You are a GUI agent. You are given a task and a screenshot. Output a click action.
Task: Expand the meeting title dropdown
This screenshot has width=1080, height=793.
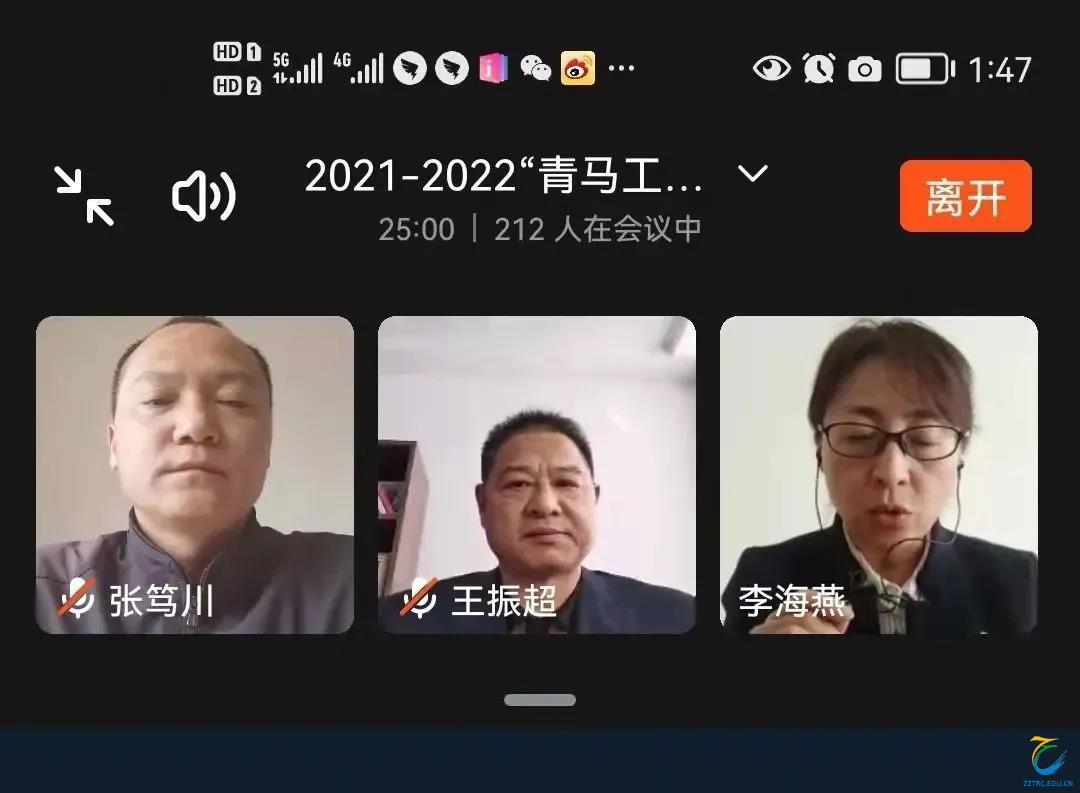coord(752,175)
